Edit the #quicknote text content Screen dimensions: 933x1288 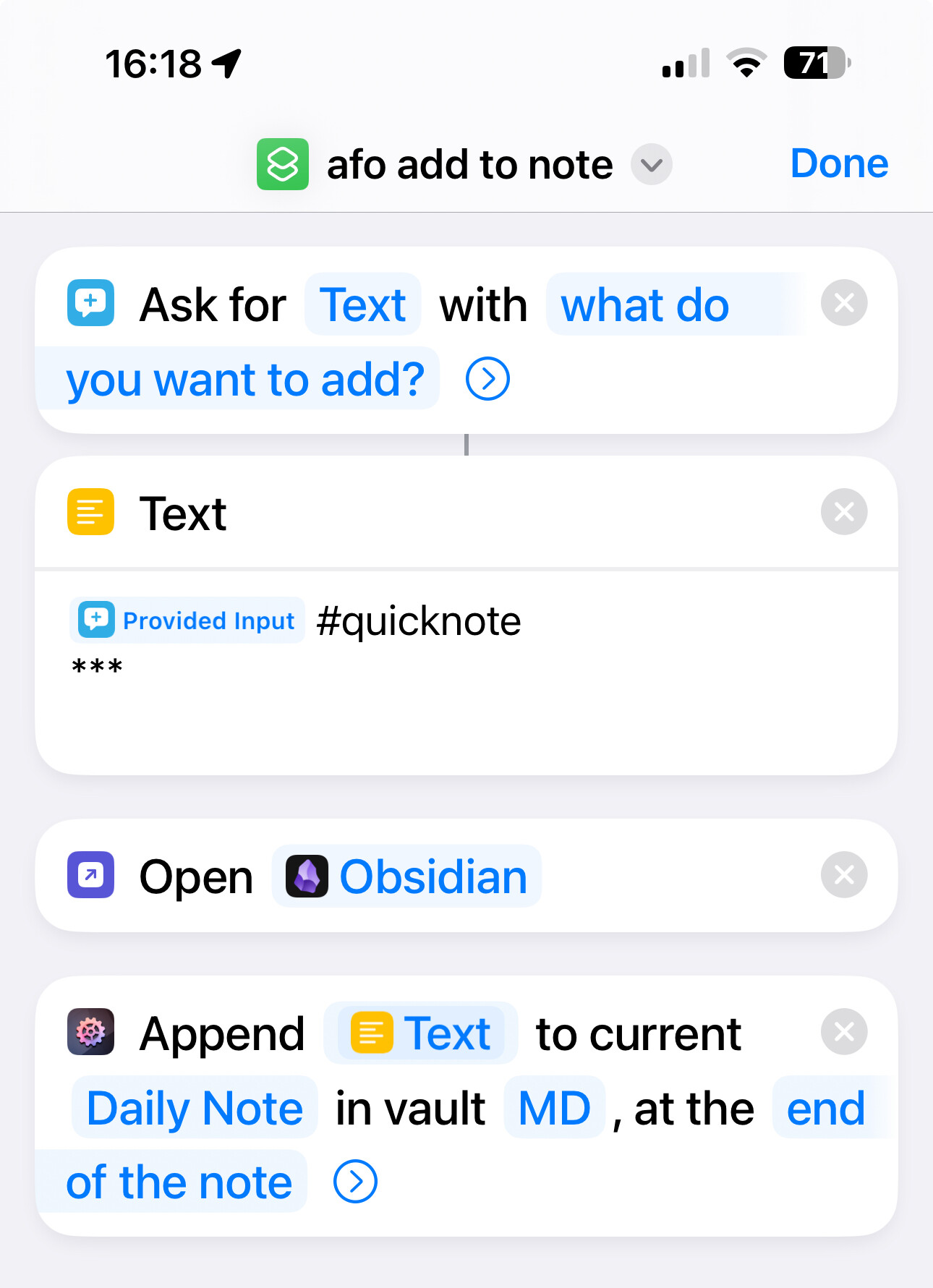coord(419,622)
